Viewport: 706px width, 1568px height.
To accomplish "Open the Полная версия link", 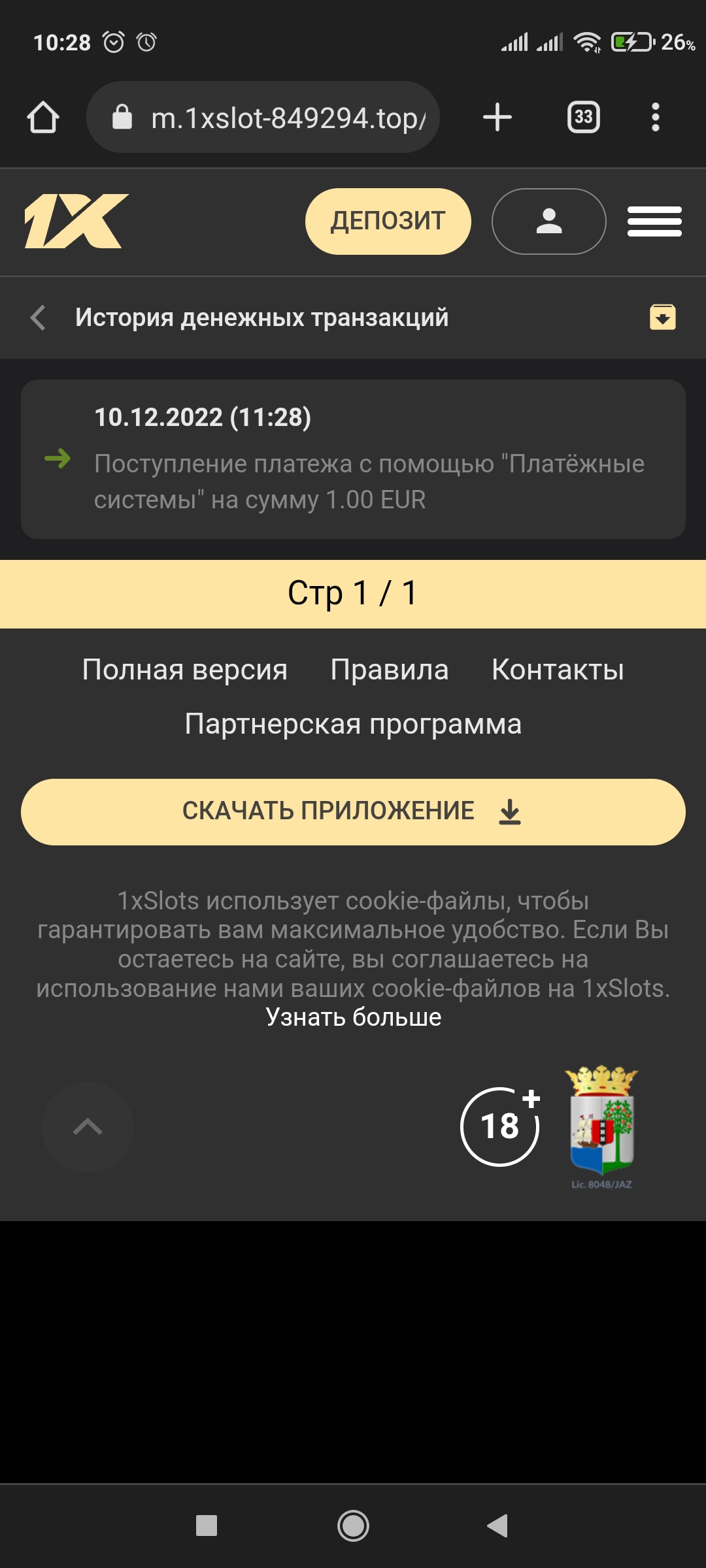I will [185, 670].
